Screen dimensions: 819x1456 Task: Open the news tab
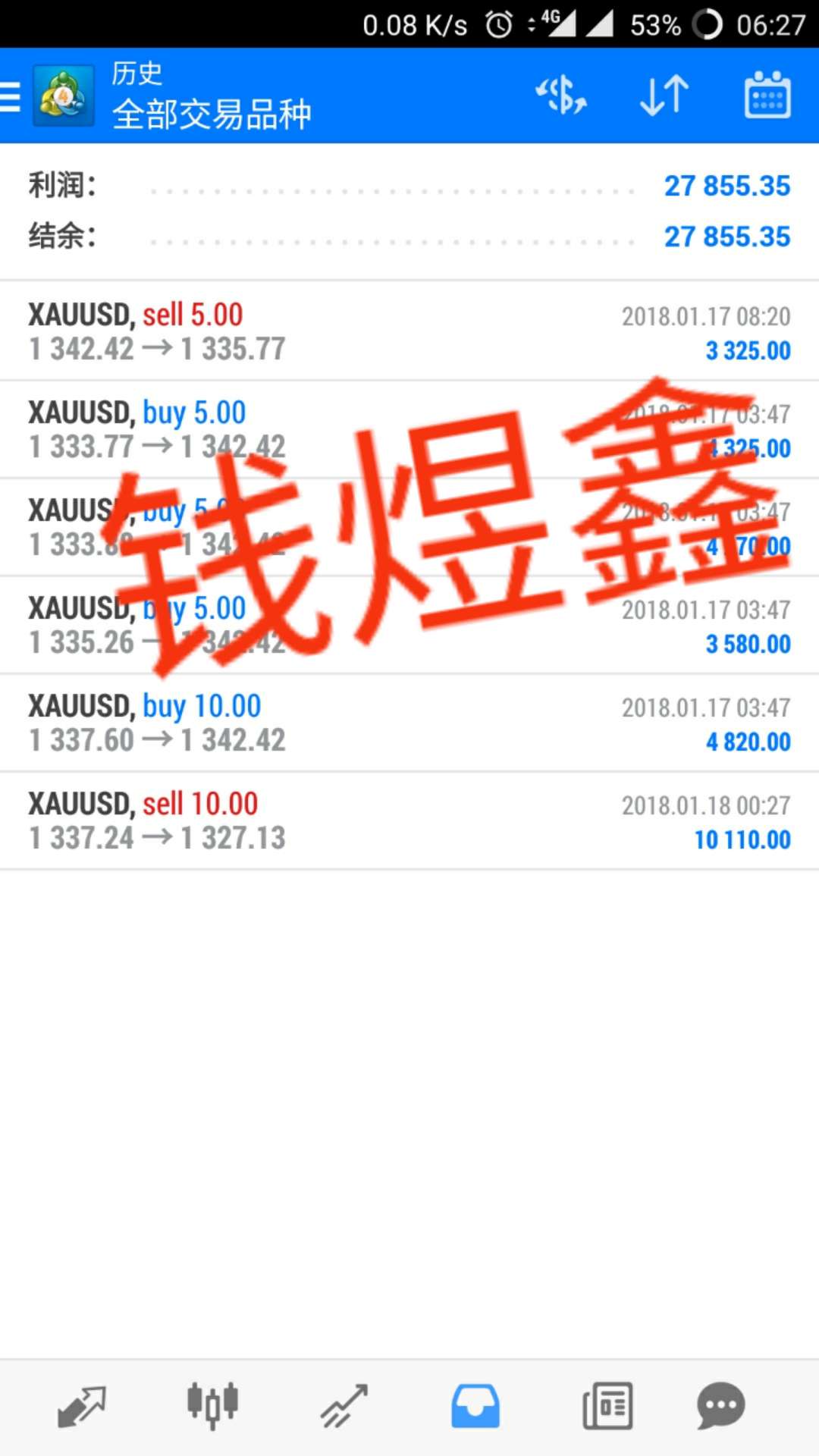pyautogui.click(x=607, y=1406)
